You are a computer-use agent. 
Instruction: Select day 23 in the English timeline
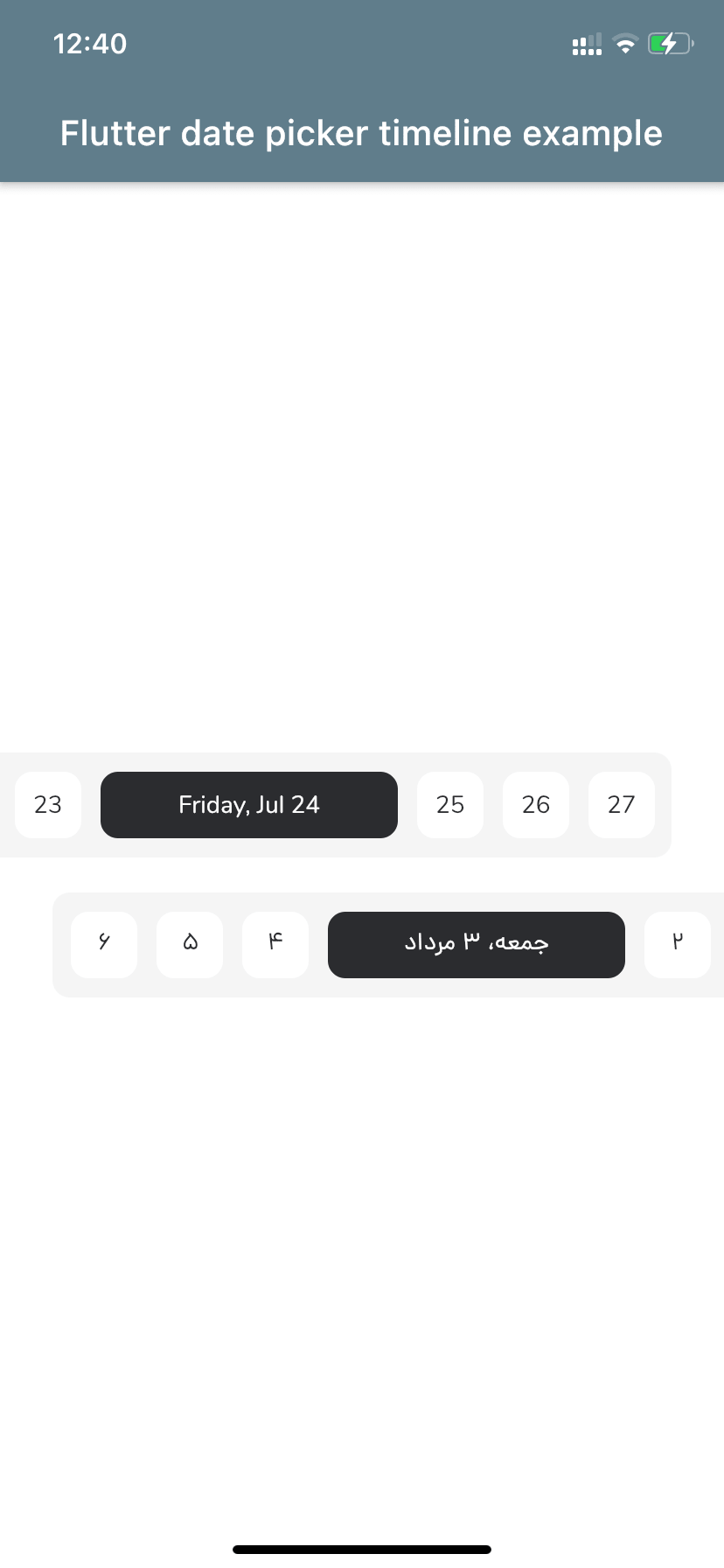pos(48,805)
